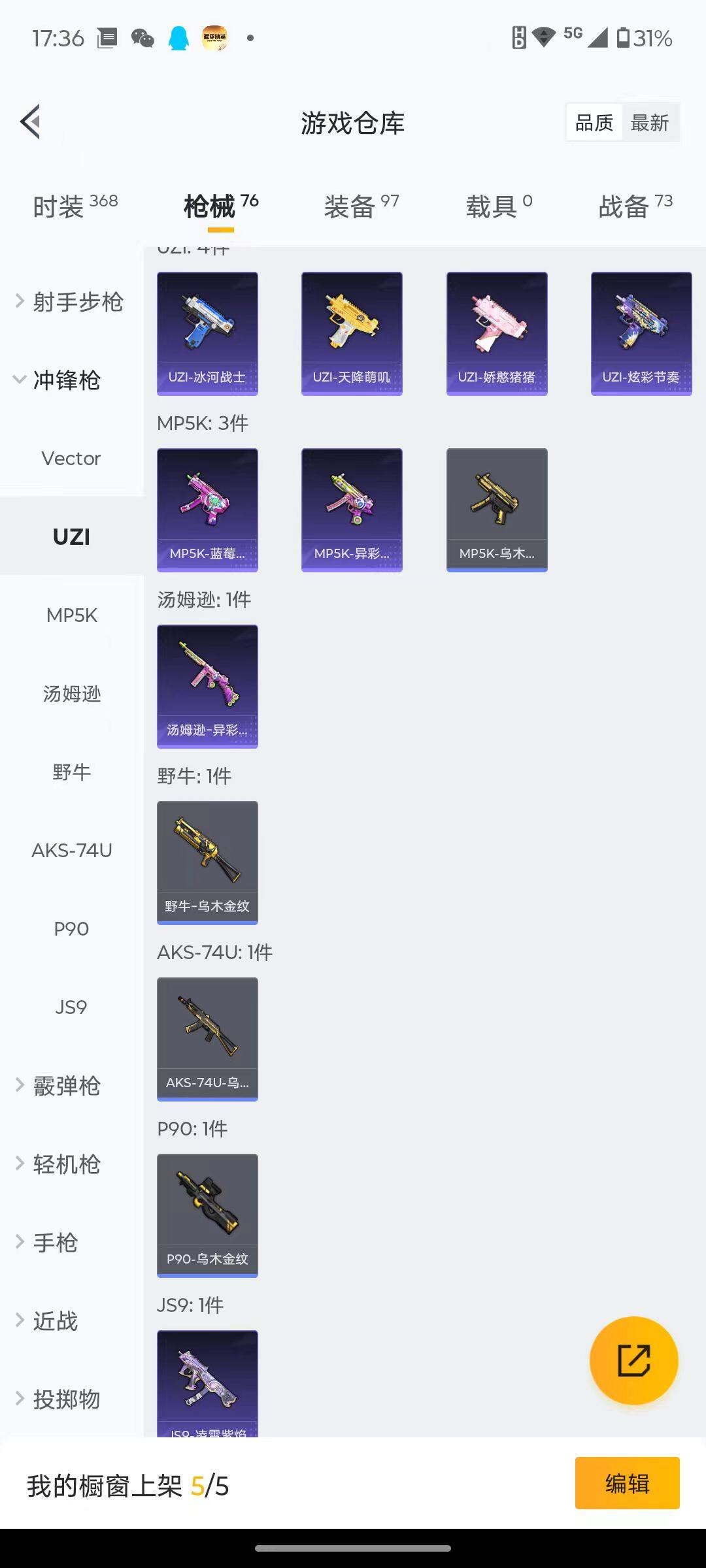Tap the 编辑 button at bottom right

628,1483
